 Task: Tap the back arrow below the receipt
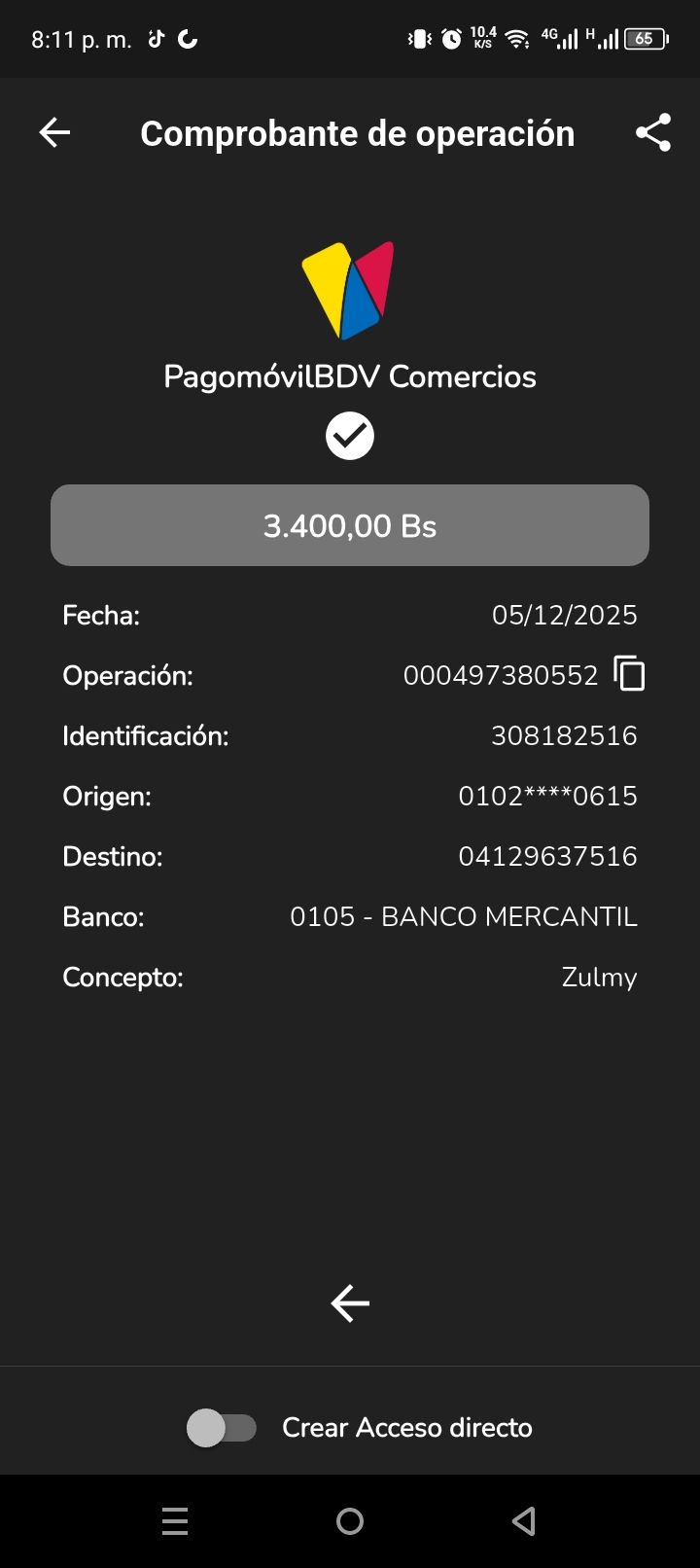point(350,1303)
